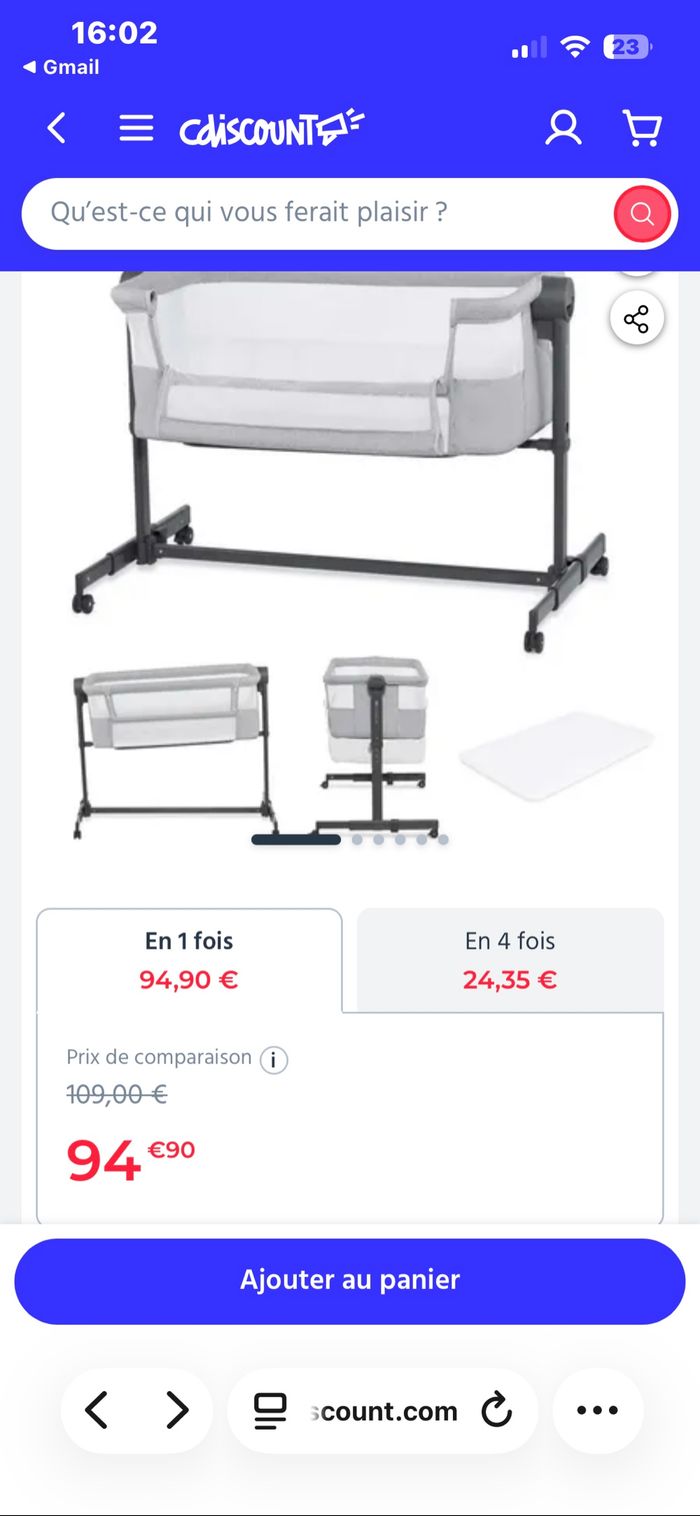
Task: Open the shopping cart
Action: pos(642,128)
